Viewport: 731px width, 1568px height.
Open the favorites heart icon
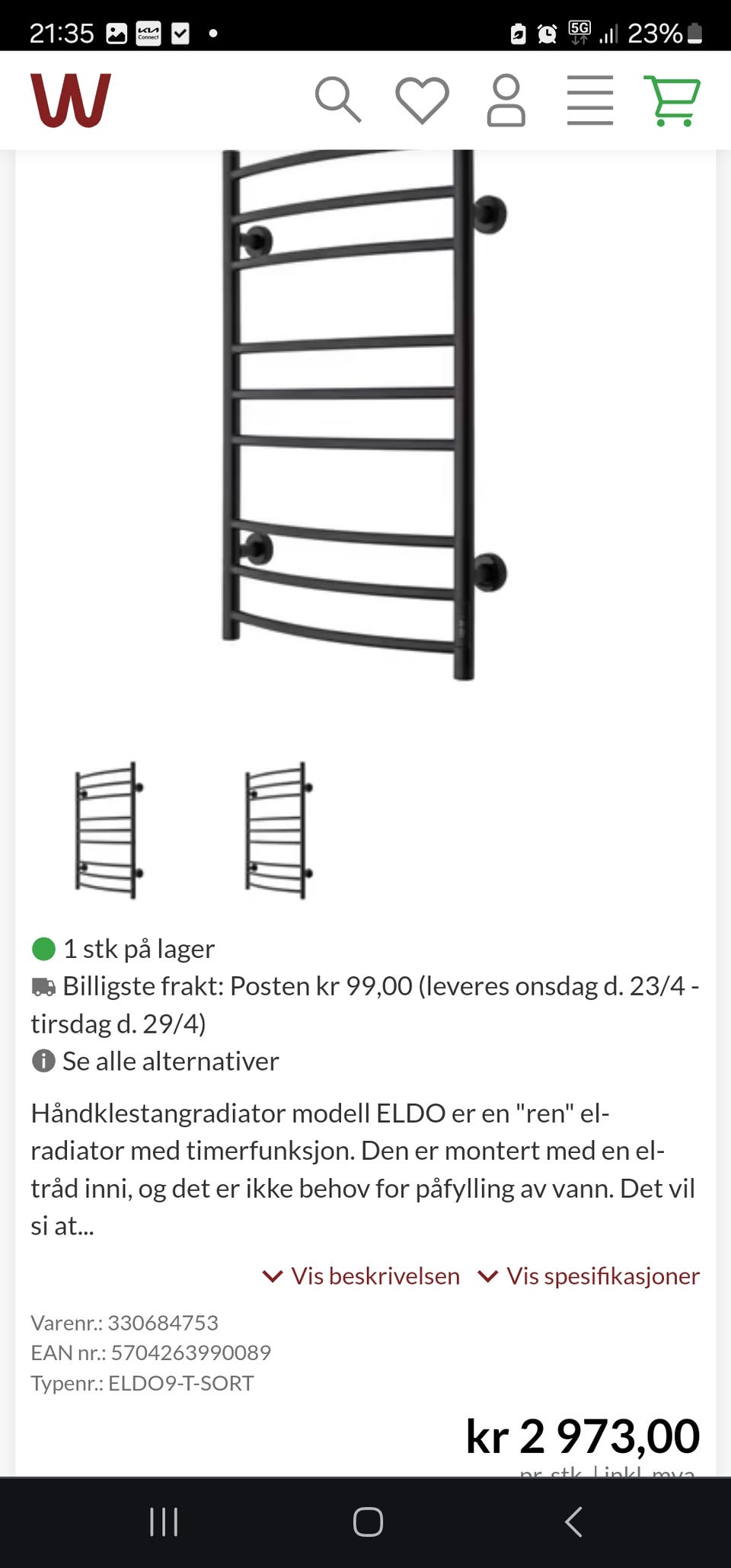pyautogui.click(x=424, y=100)
